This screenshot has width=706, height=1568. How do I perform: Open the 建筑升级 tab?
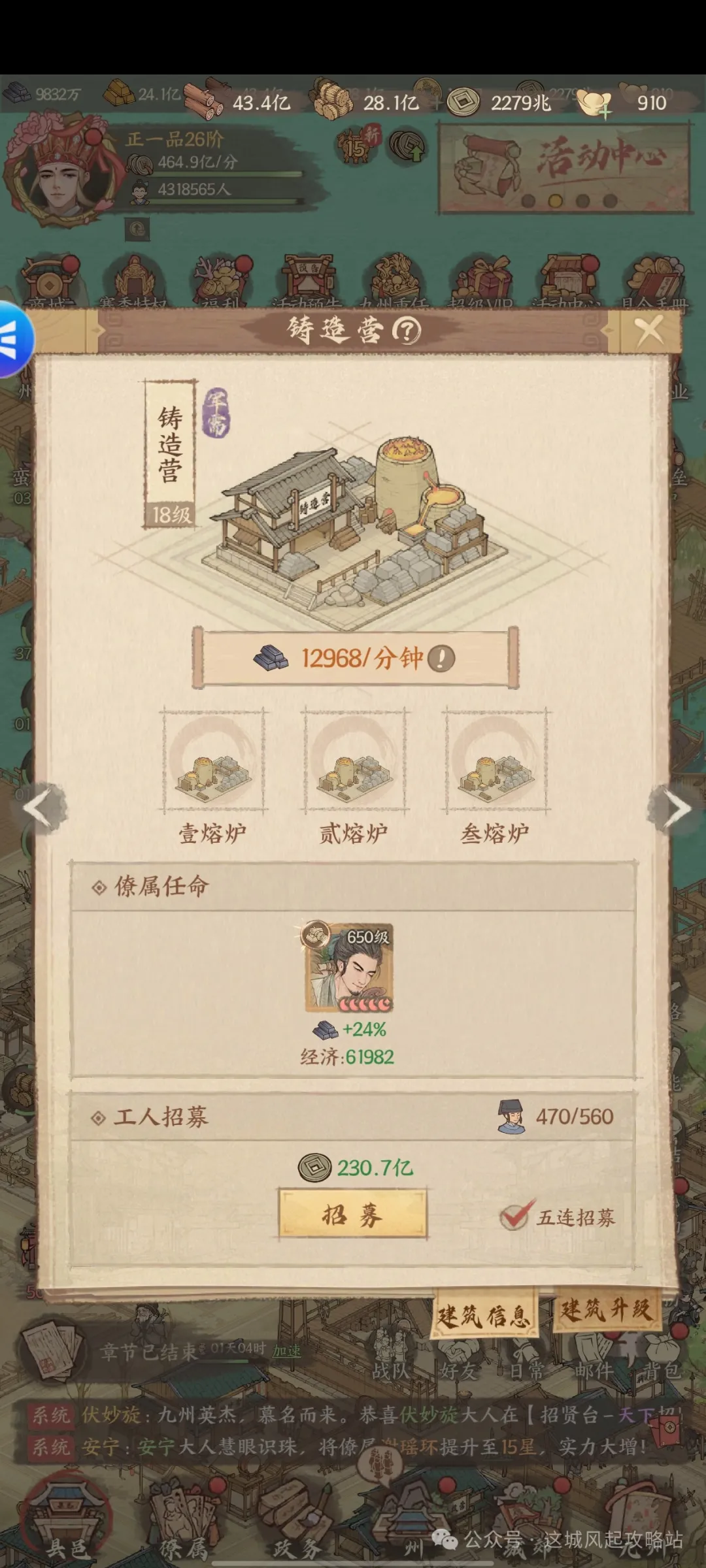[605, 1310]
